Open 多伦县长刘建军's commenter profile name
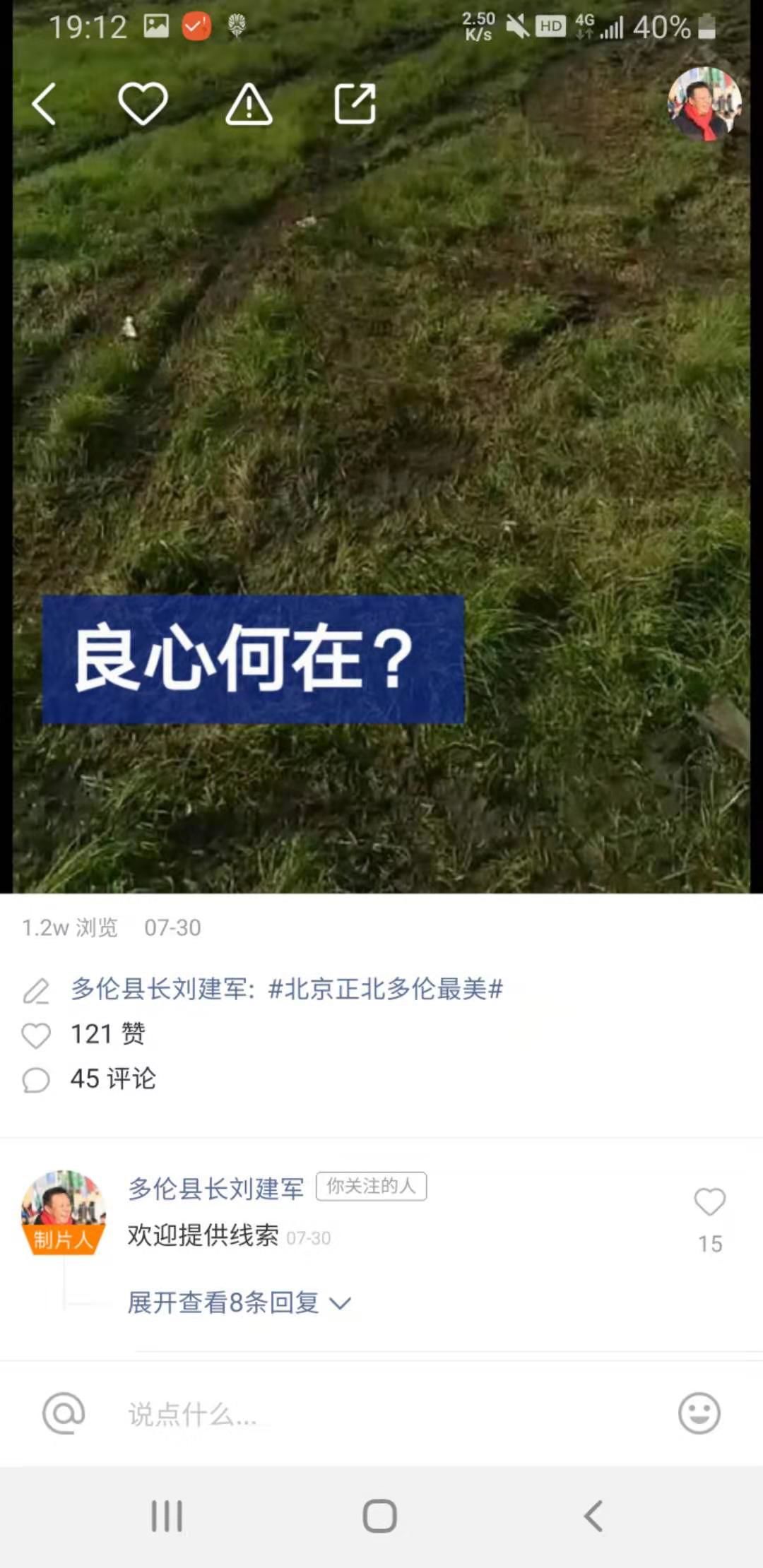The width and height of the screenshot is (763, 1568). click(x=215, y=1188)
